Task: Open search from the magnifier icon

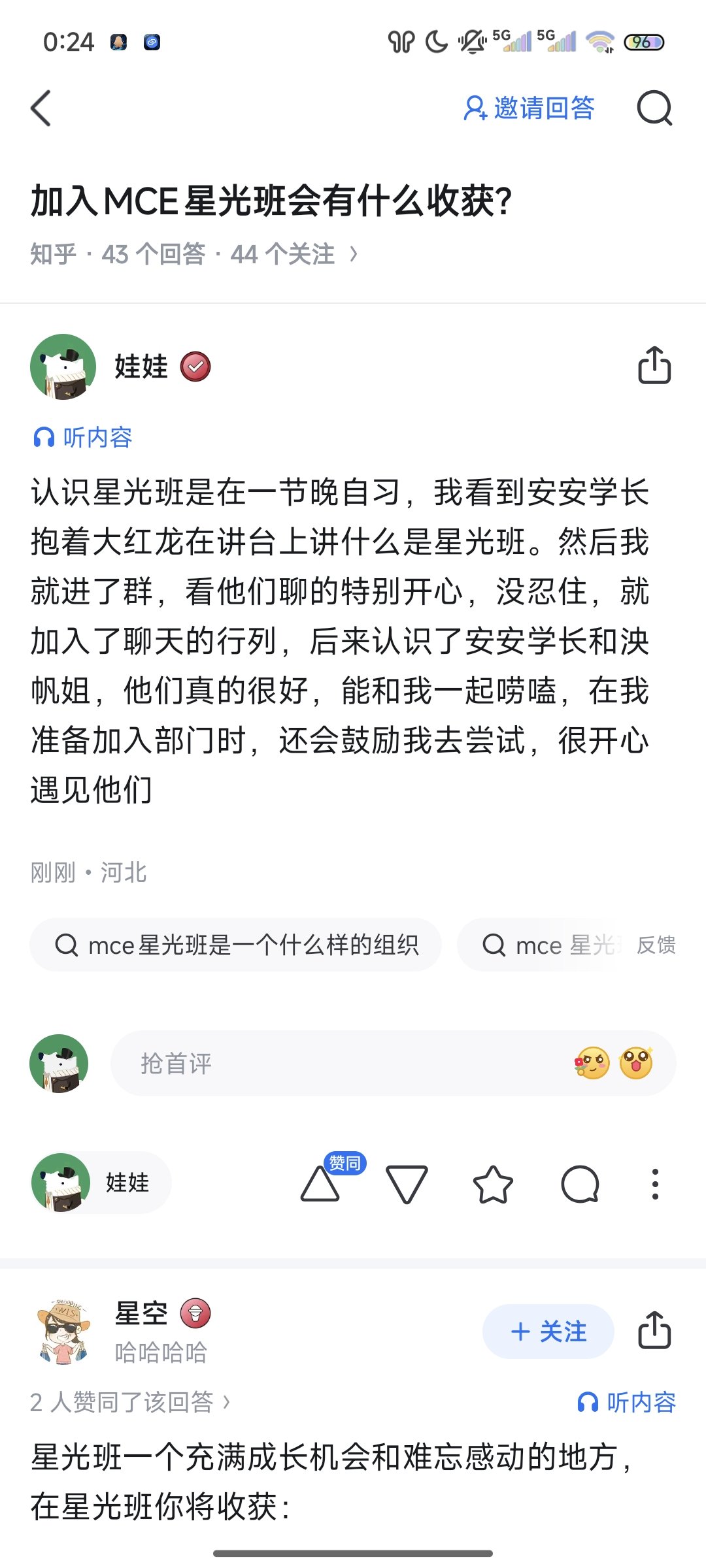Action: click(654, 108)
